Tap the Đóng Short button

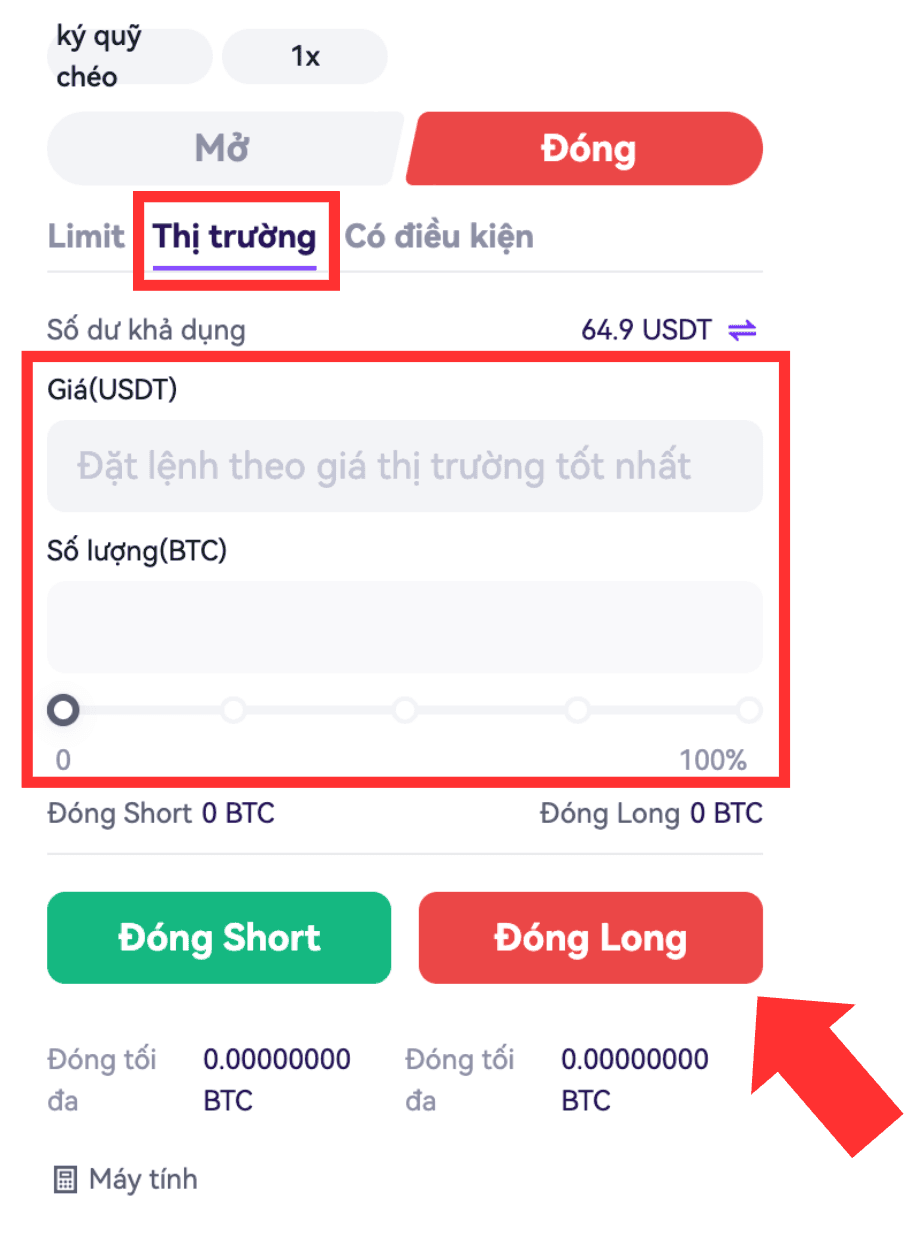click(219, 938)
